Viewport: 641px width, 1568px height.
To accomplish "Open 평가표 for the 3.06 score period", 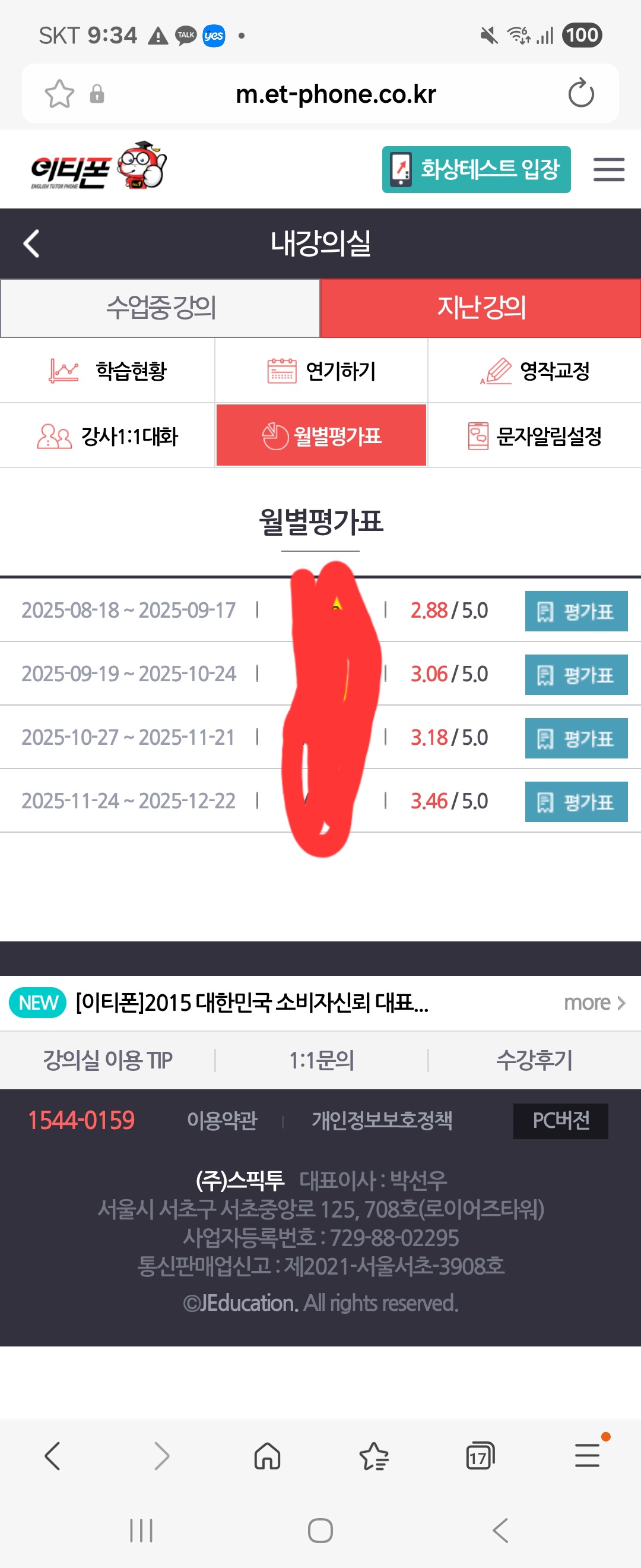I will [x=575, y=675].
